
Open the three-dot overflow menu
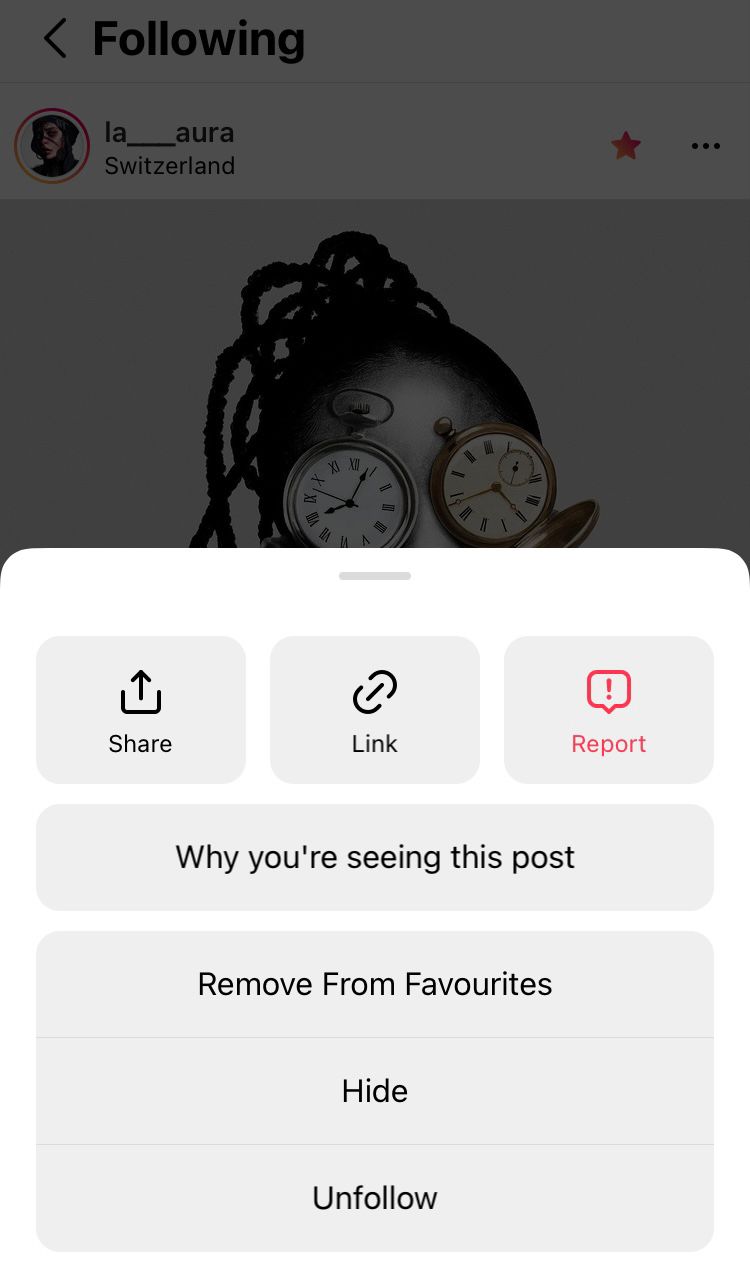tap(705, 146)
